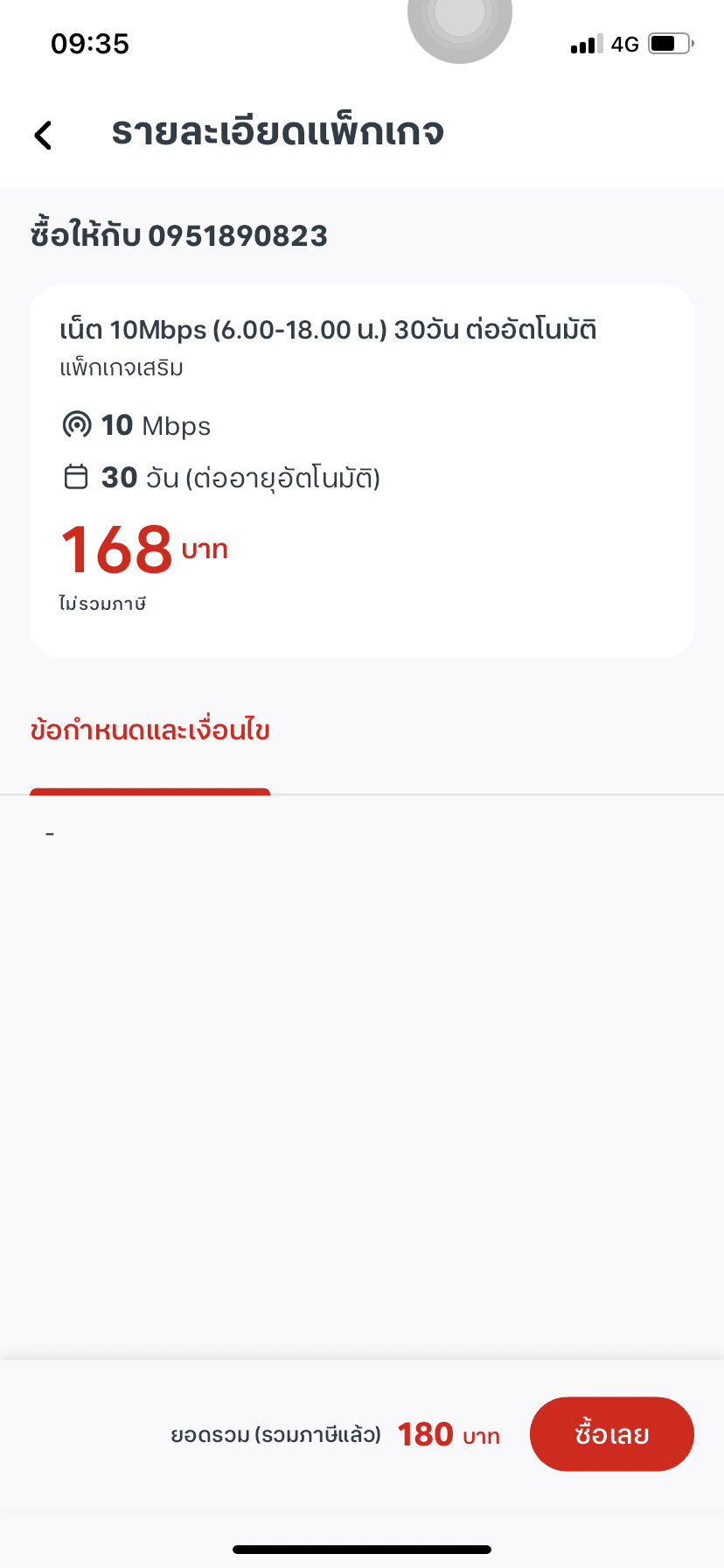Go back from package details
Screen dimensions: 724x1568
coord(43,135)
